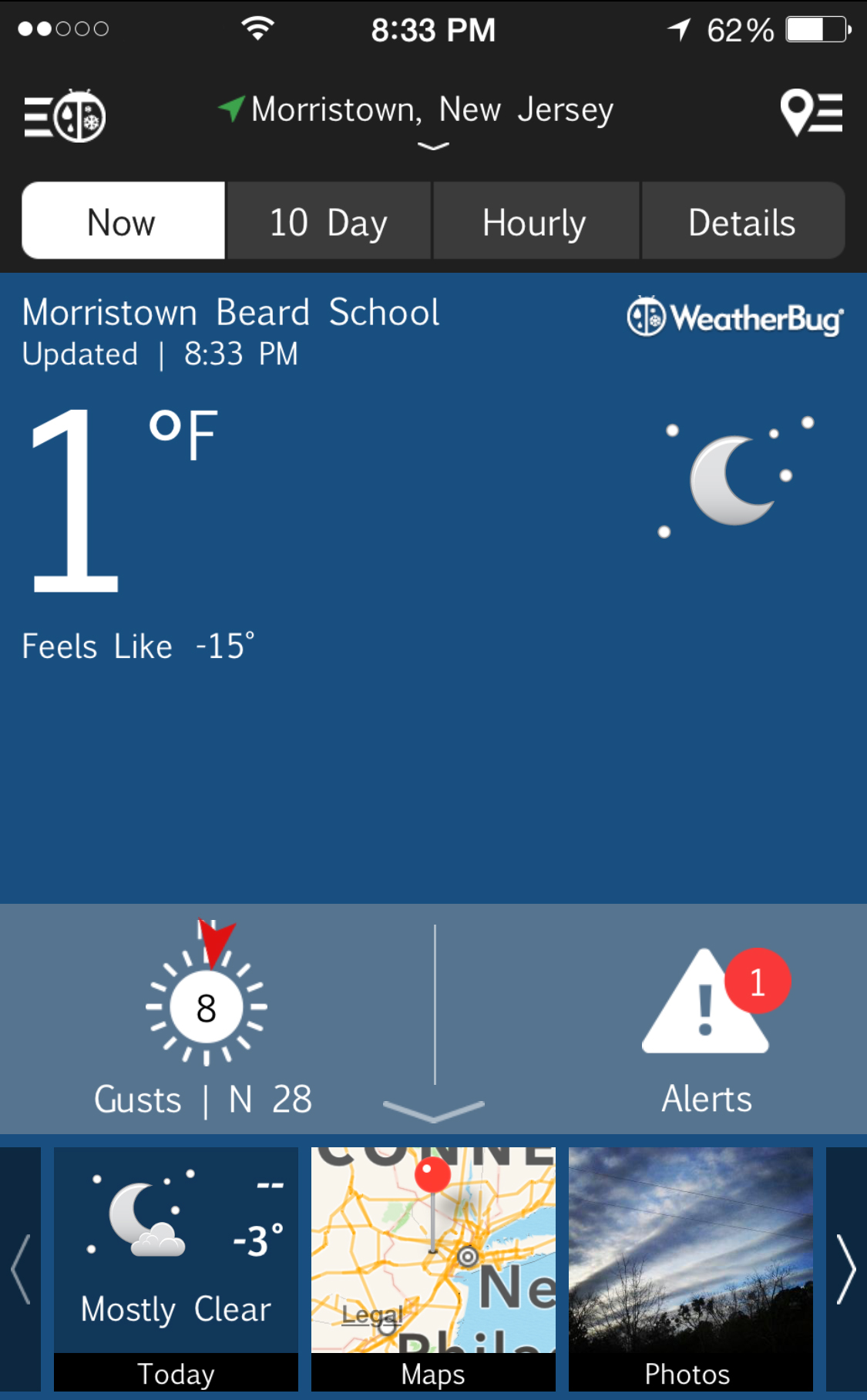
Task: Open the Photos tile
Action: 690,1268
